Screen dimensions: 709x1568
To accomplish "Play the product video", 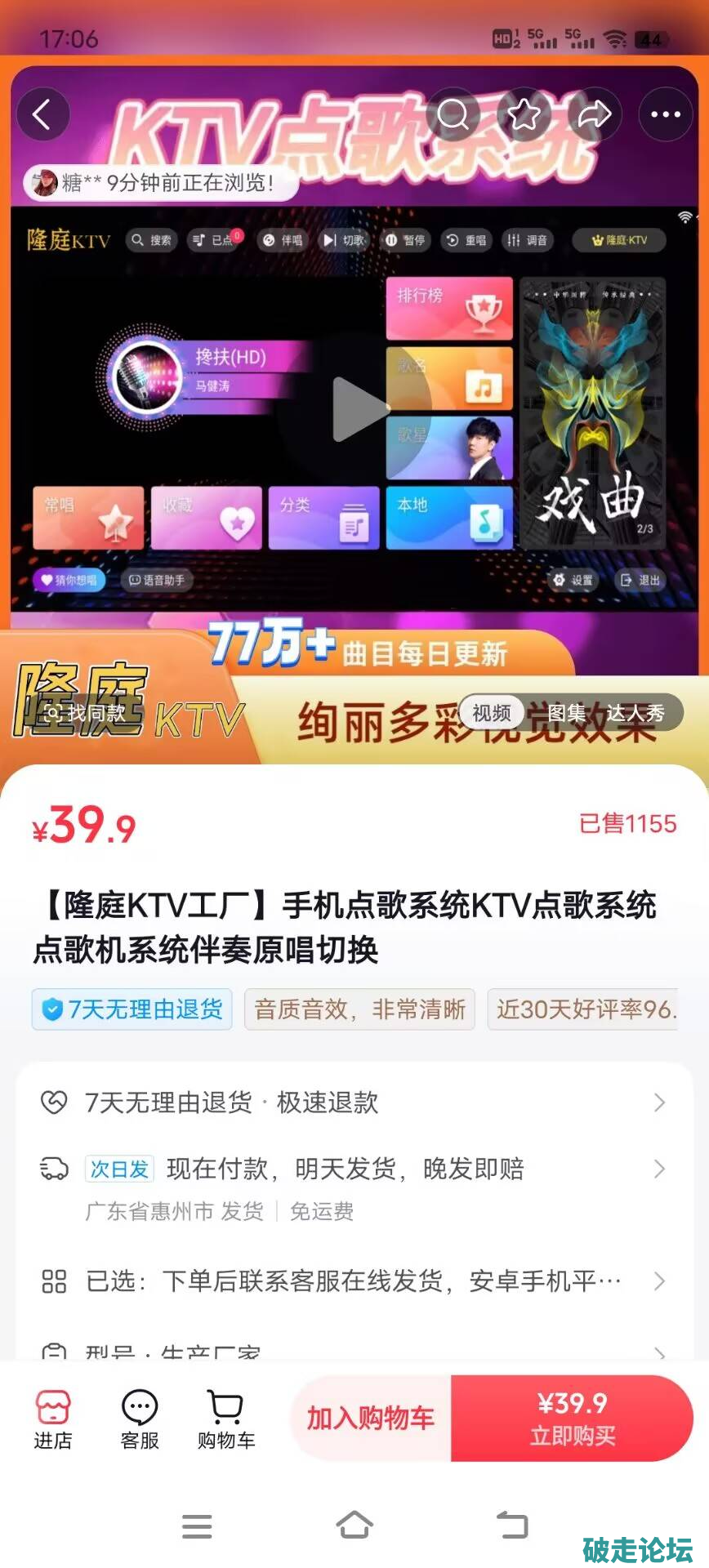I will click(359, 408).
